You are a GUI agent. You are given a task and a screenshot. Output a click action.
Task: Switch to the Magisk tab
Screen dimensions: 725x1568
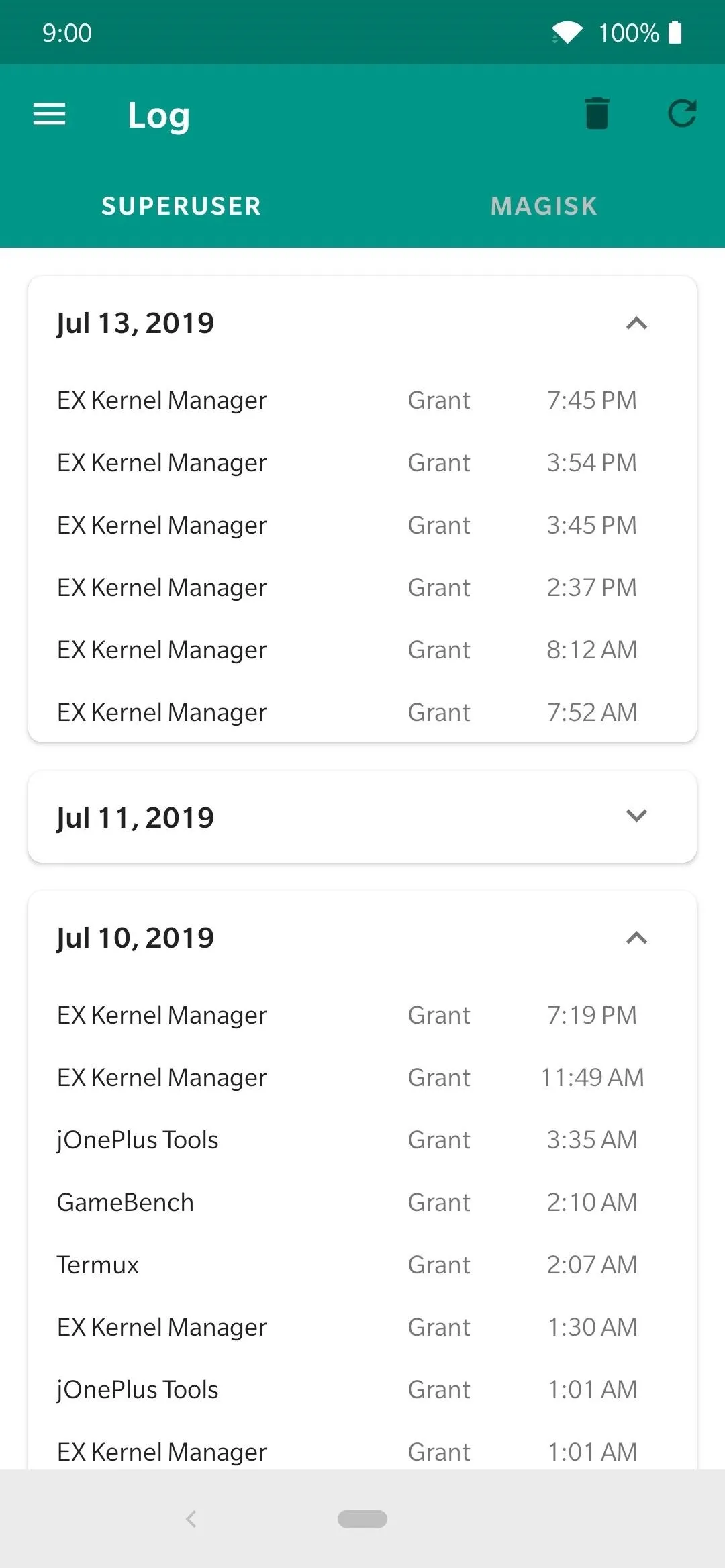[x=544, y=206]
